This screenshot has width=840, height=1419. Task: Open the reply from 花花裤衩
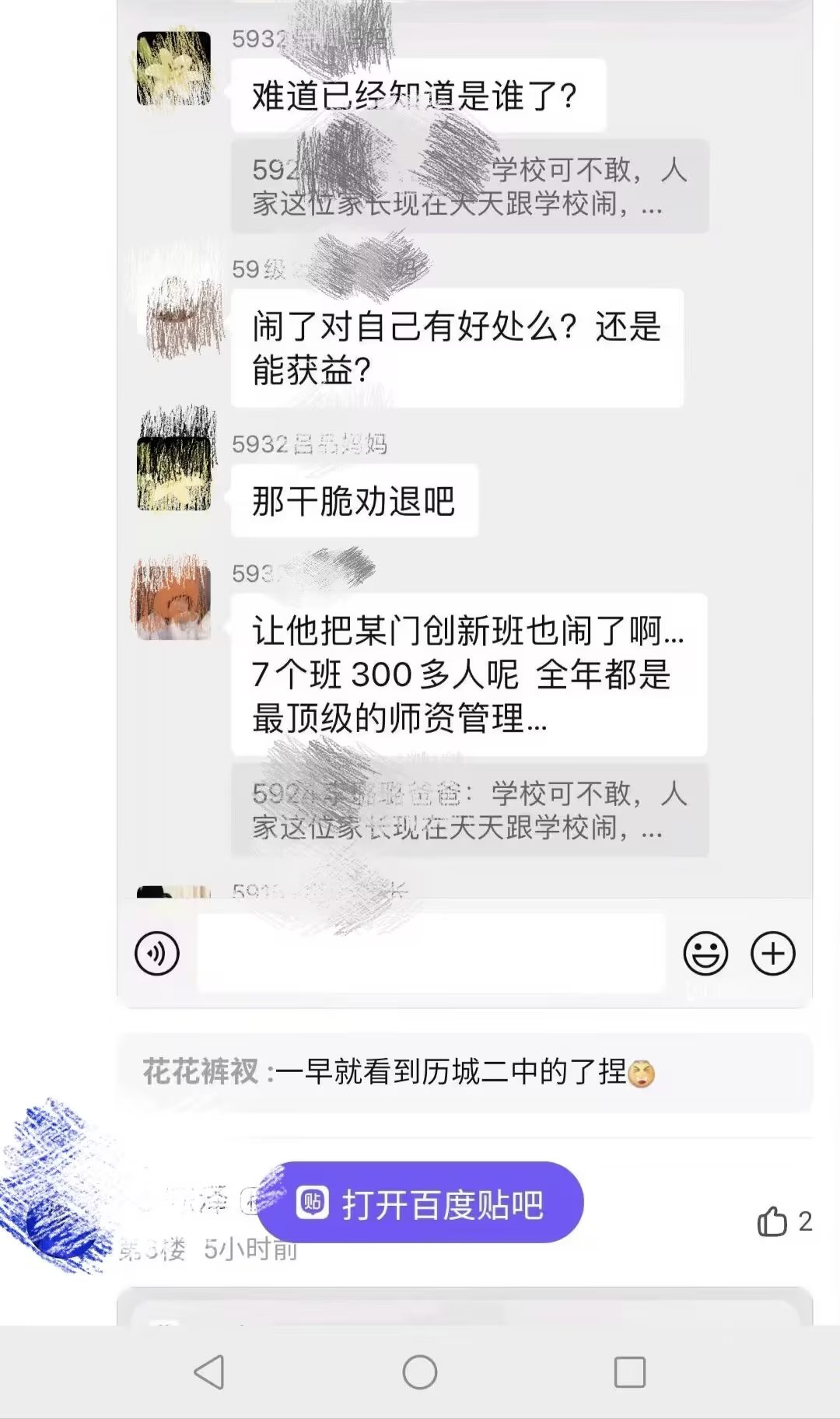click(x=464, y=1072)
